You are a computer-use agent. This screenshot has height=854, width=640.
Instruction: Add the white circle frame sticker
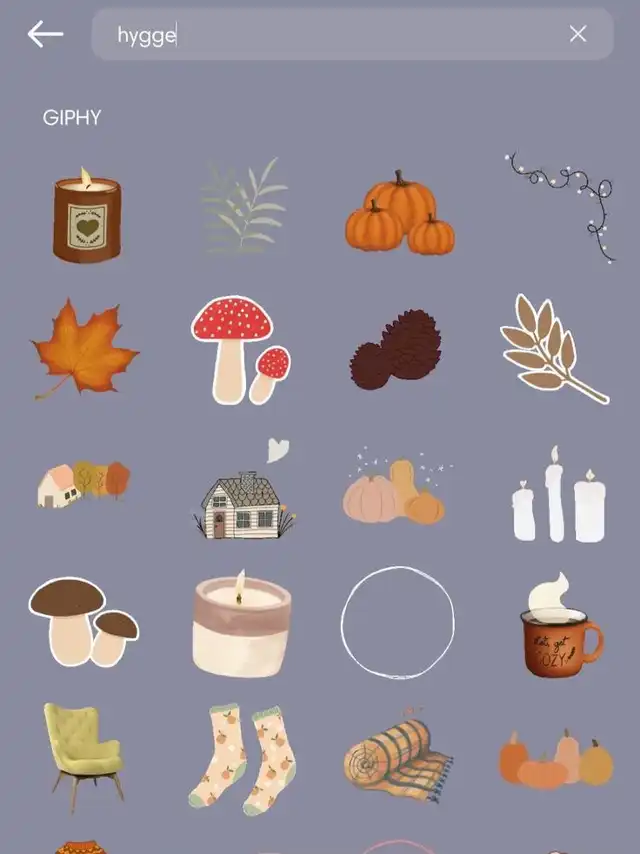(x=397, y=622)
